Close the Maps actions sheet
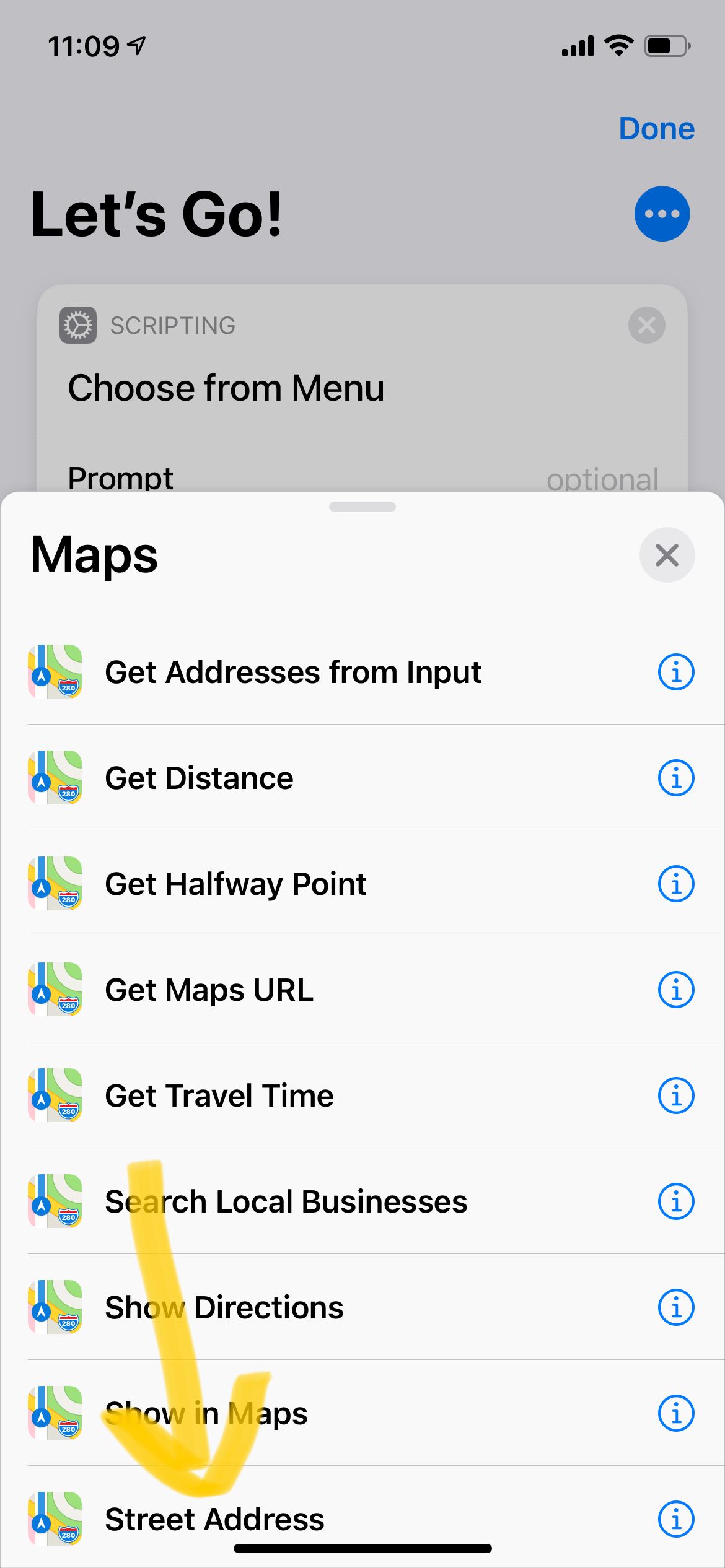The width and height of the screenshot is (725, 1568). tap(666, 555)
